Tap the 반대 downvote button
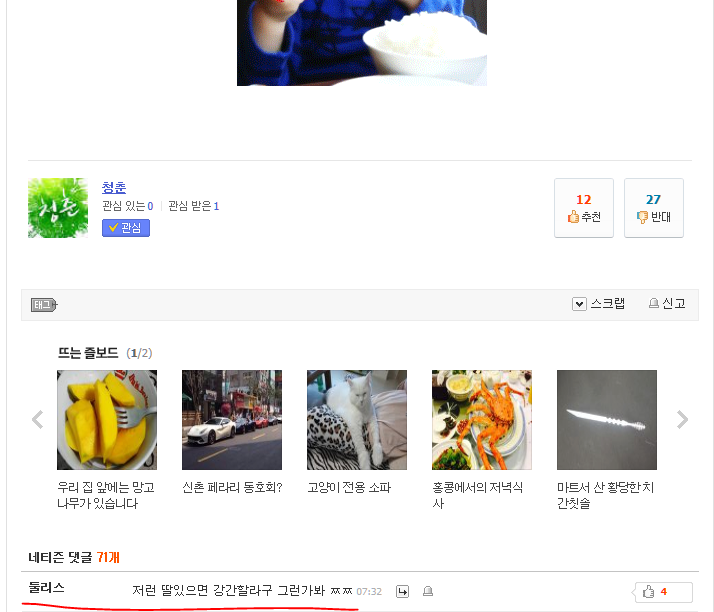Screen dimensions: 714x612 click(653, 208)
